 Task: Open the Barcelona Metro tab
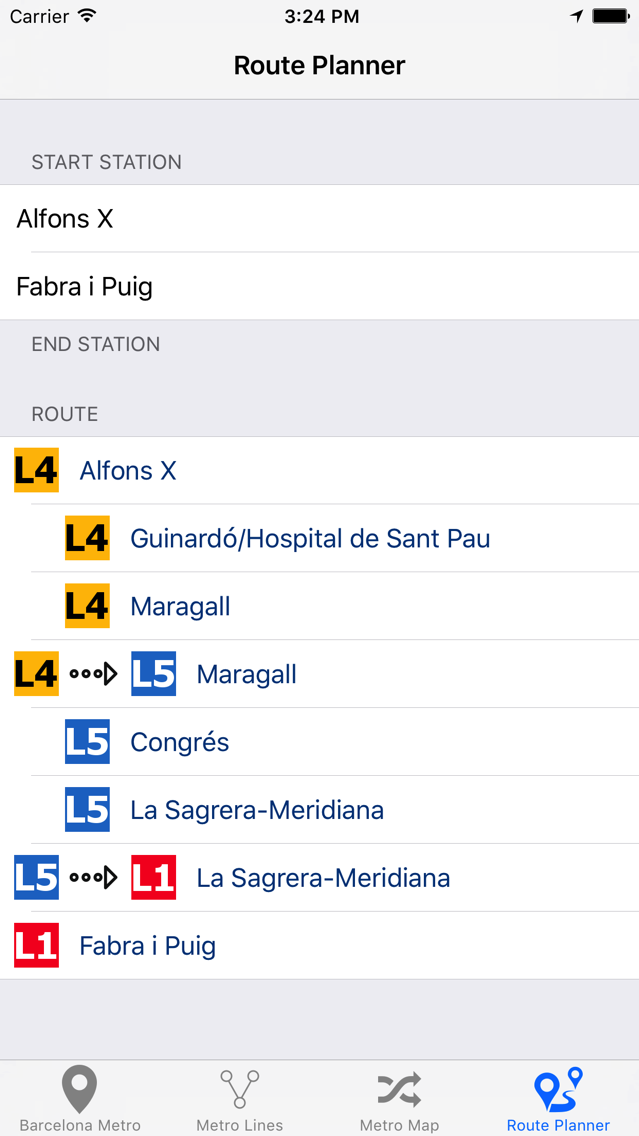pyautogui.click(x=80, y=1098)
